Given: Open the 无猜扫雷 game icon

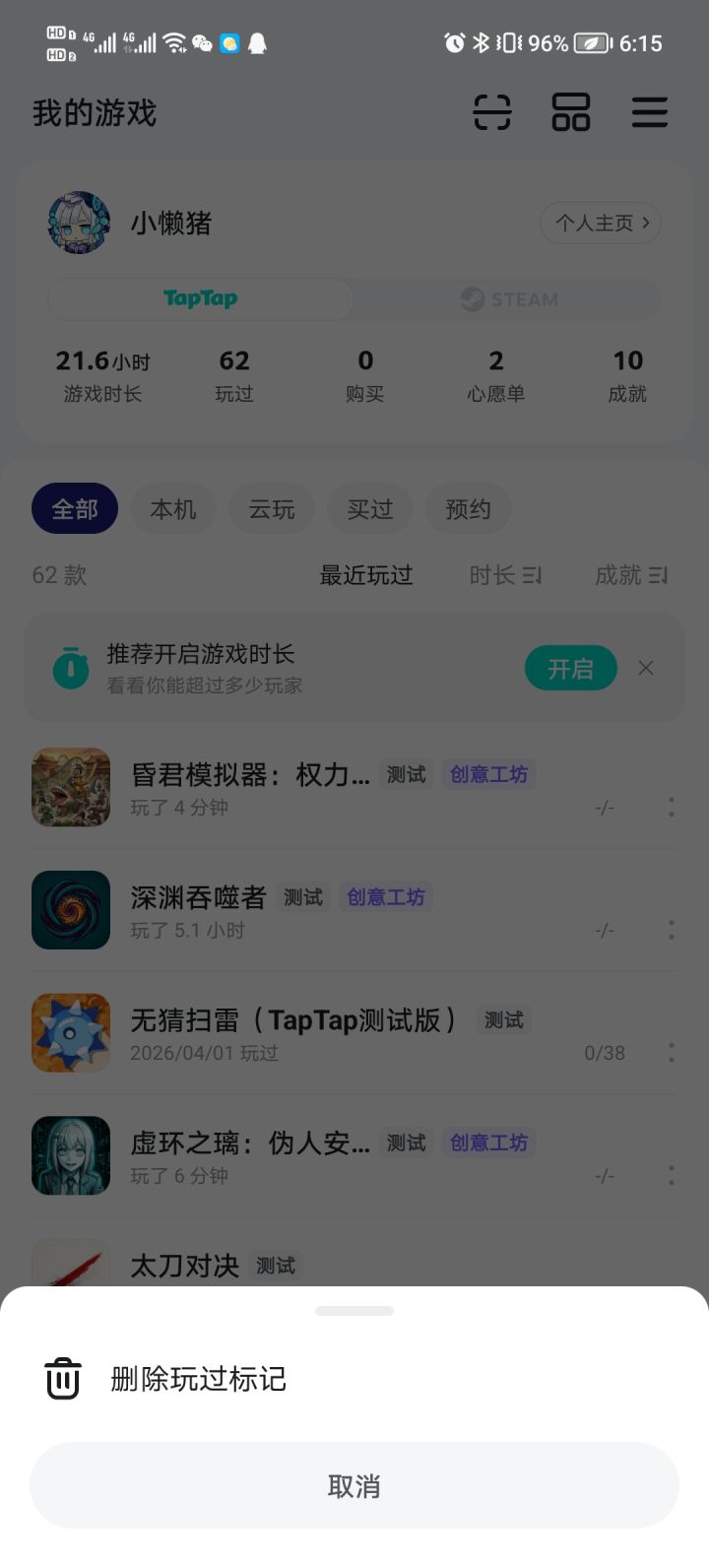Looking at the screenshot, I should [x=70, y=1032].
